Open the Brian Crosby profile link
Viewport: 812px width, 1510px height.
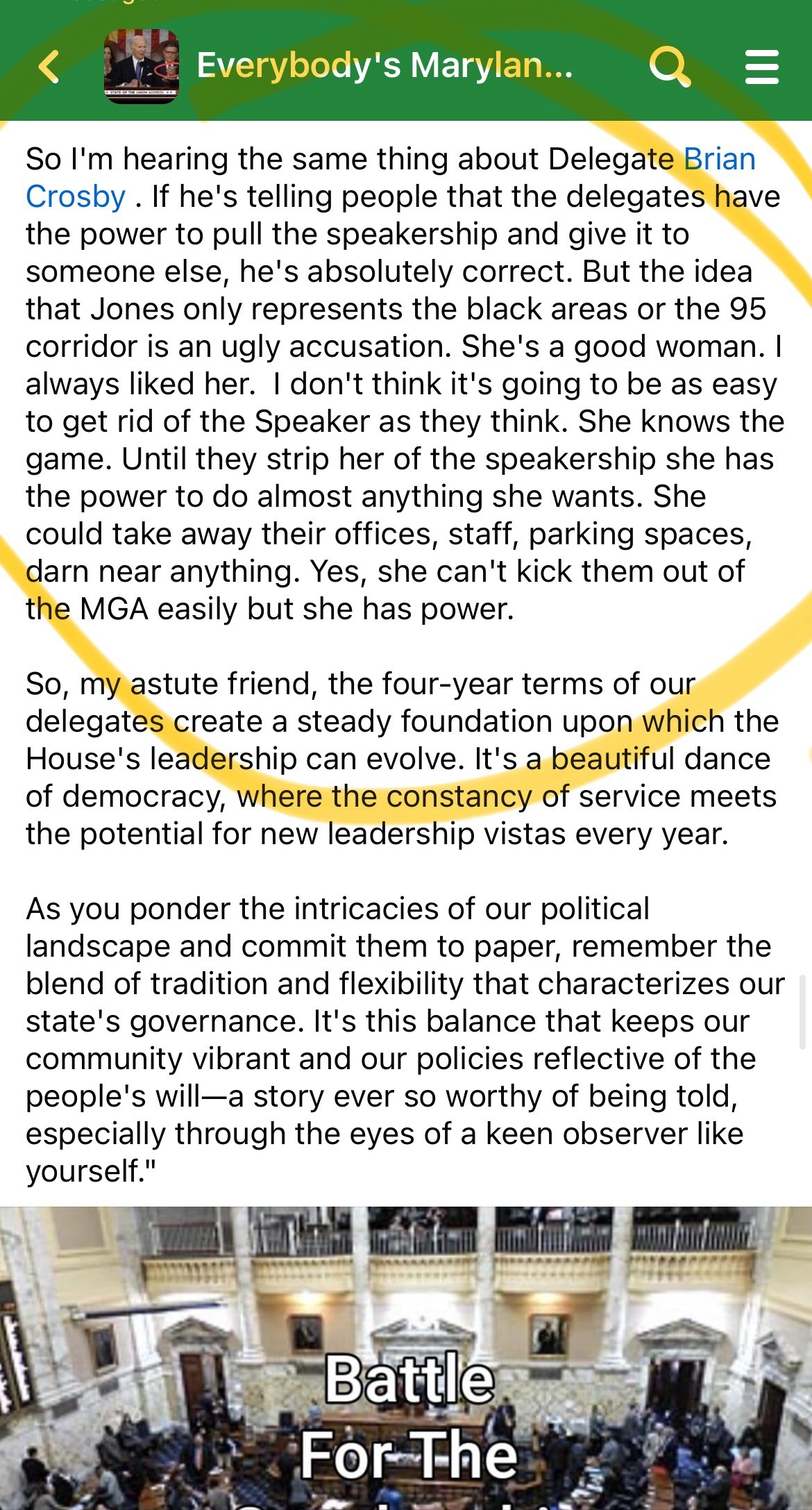719,160
